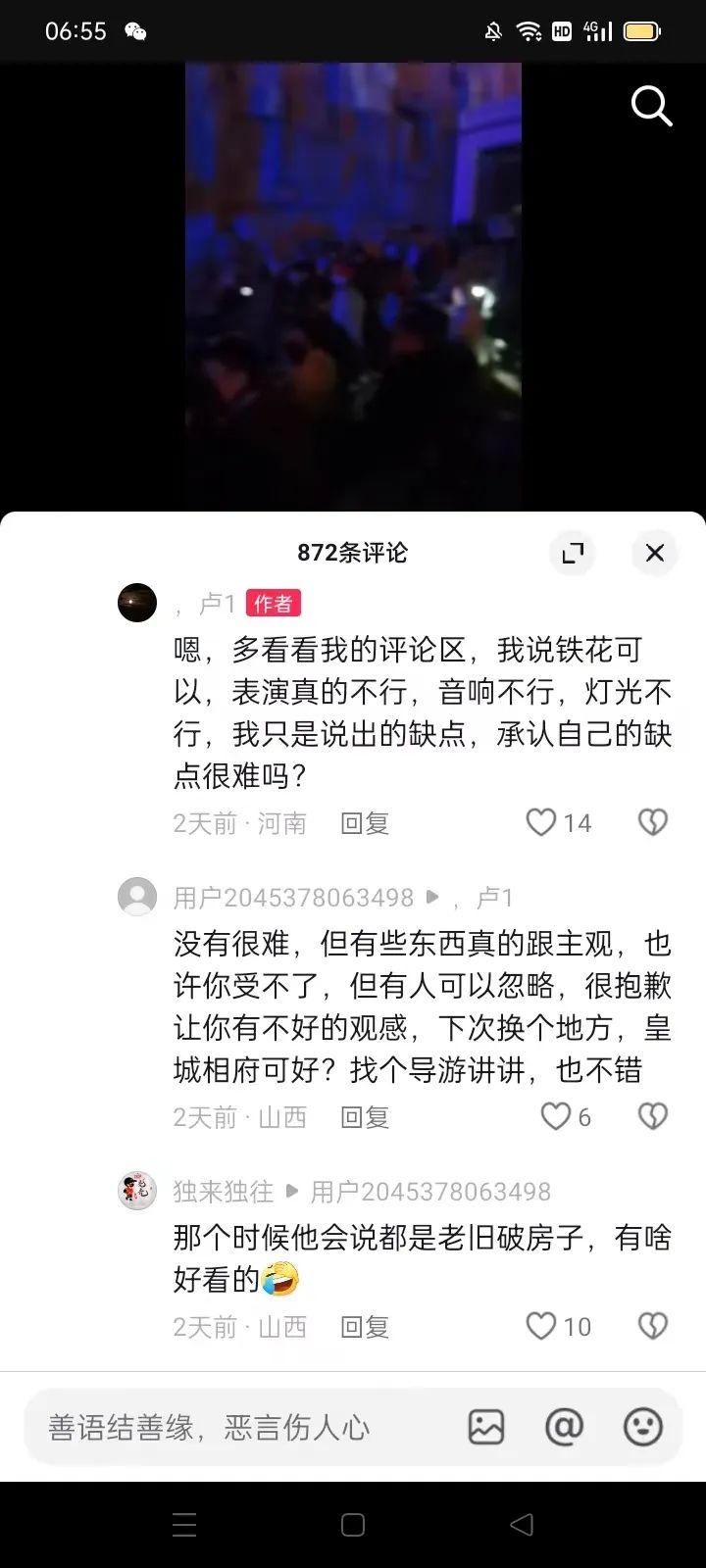Mention someone with the @ icon
The image size is (706, 1568).
pos(564,1427)
